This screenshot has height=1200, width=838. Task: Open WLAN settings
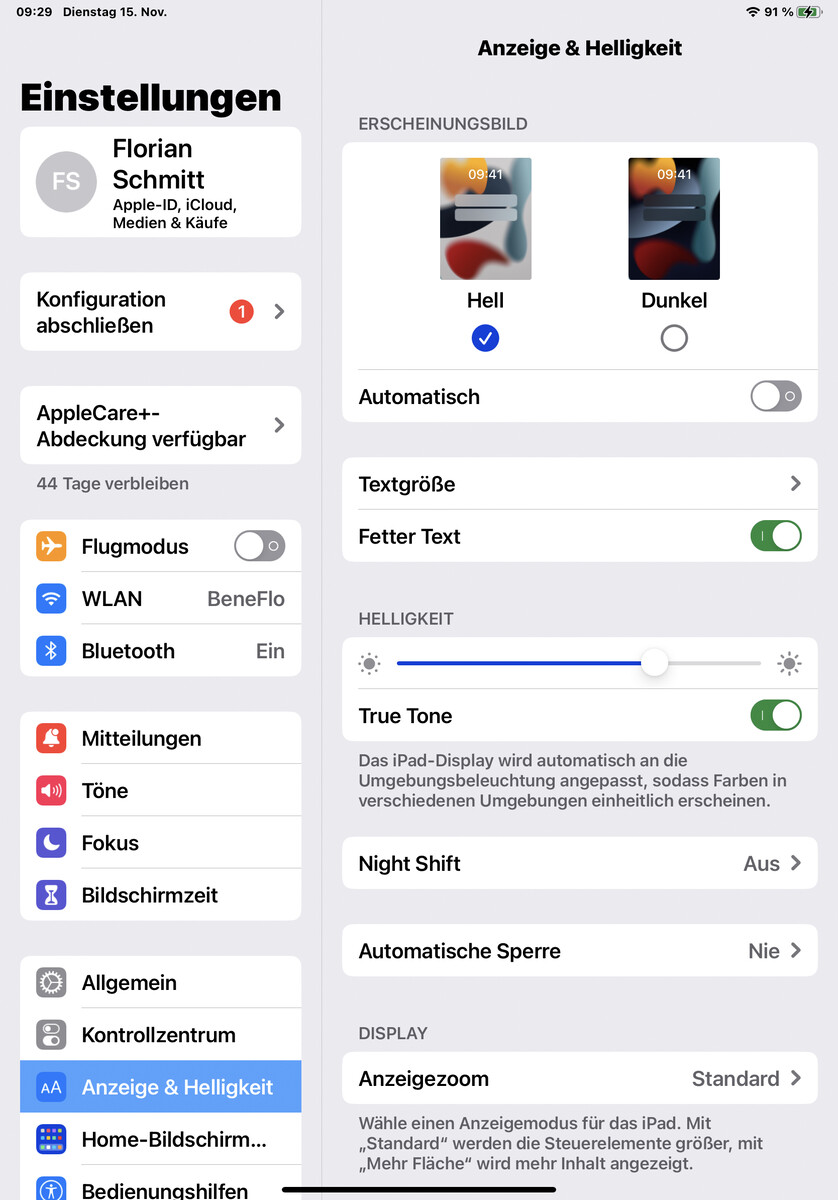click(x=160, y=599)
